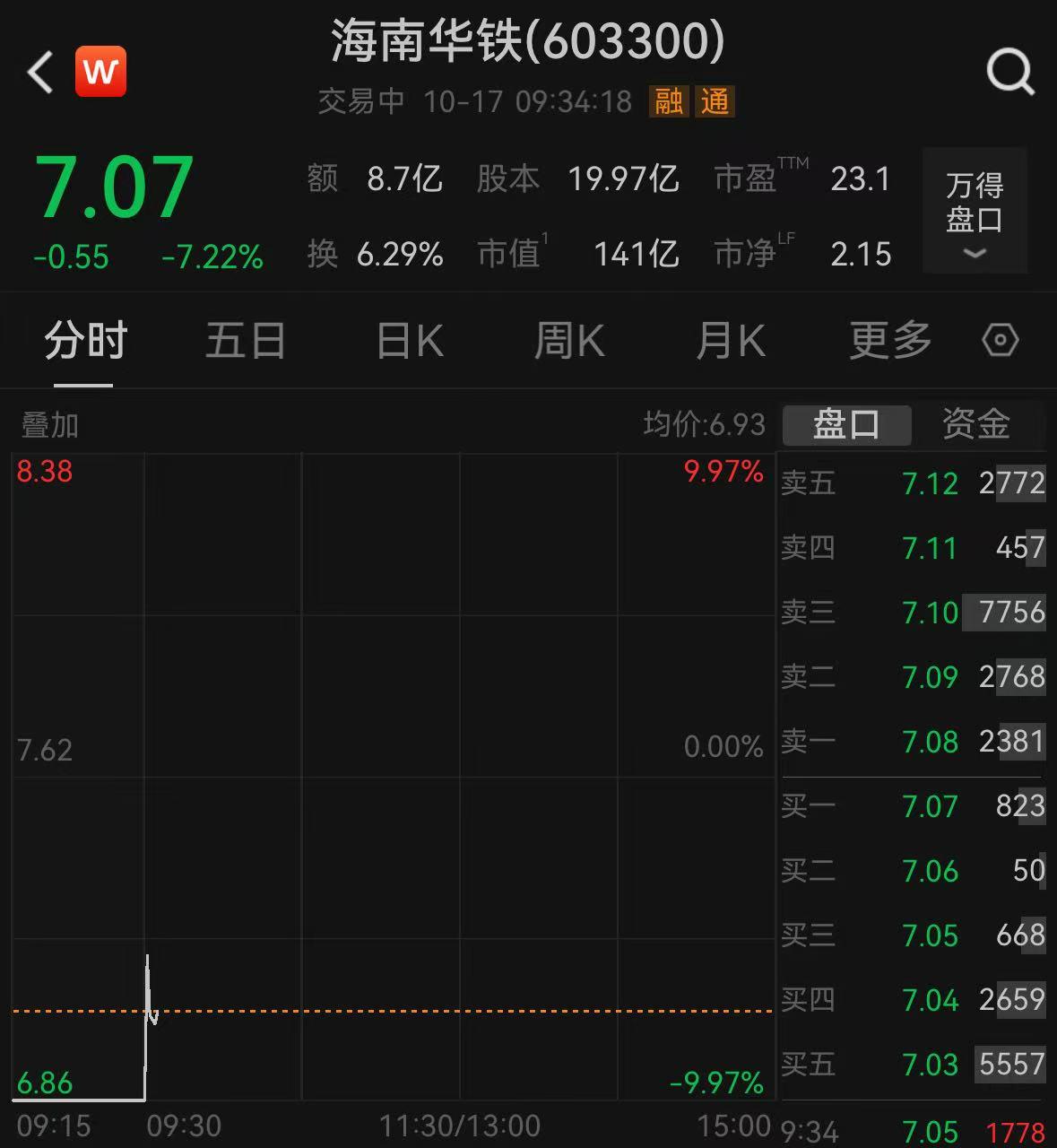Open the stock search magnifier
This screenshot has width=1057, height=1148.
click(x=1010, y=72)
